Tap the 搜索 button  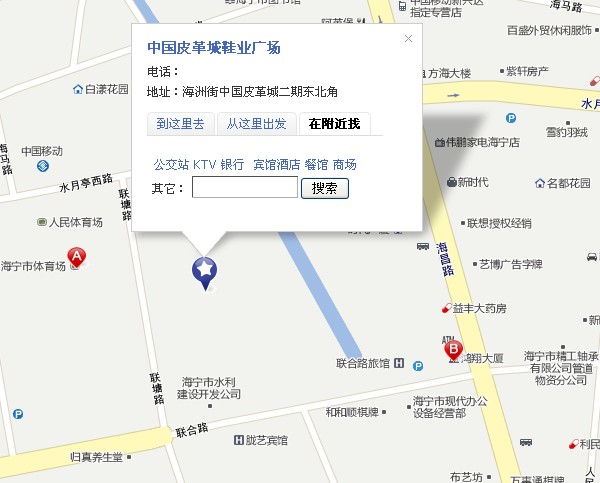click(324, 188)
